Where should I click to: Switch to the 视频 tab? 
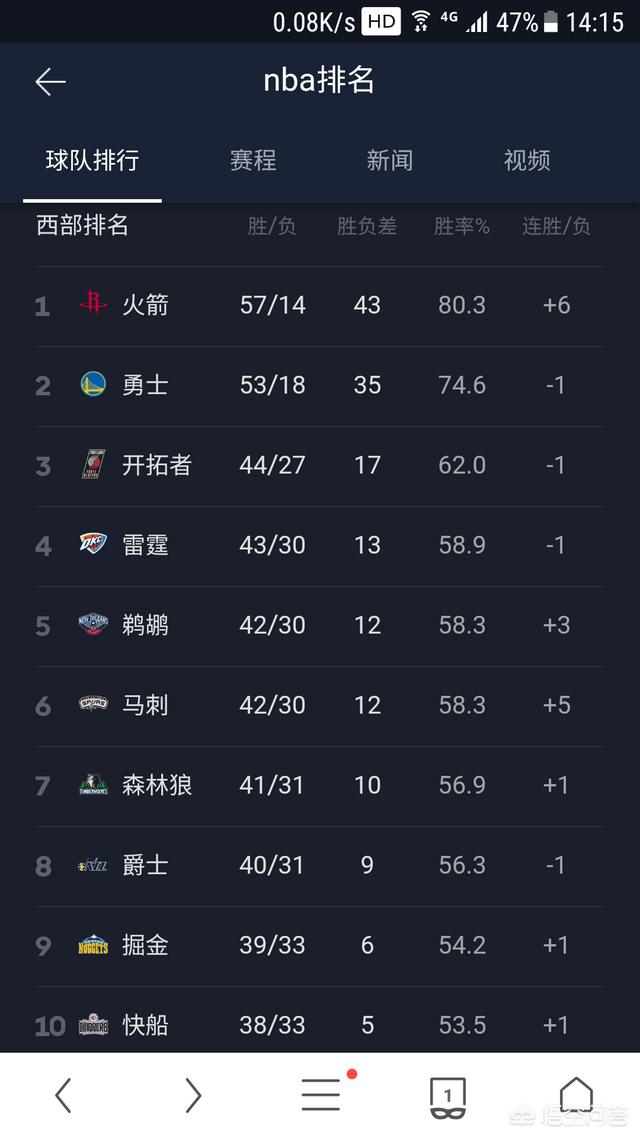527,160
